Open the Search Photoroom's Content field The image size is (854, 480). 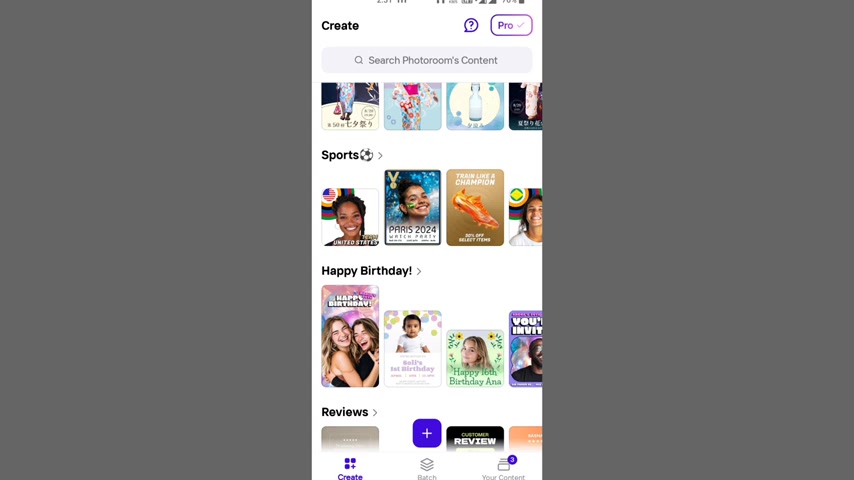click(x=427, y=60)
